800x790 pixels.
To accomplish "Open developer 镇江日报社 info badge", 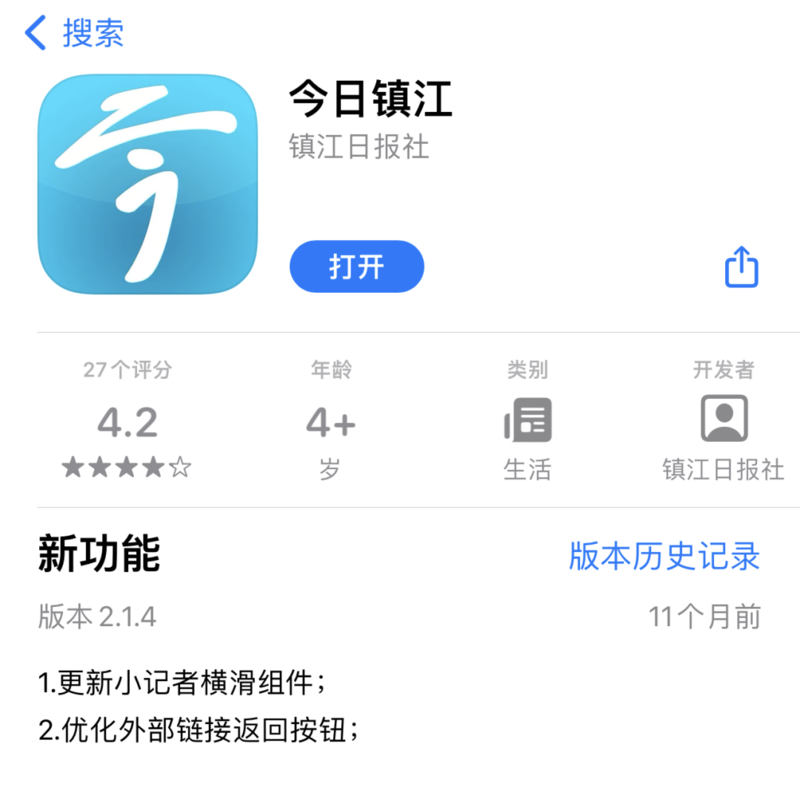I will pos(723,420).
